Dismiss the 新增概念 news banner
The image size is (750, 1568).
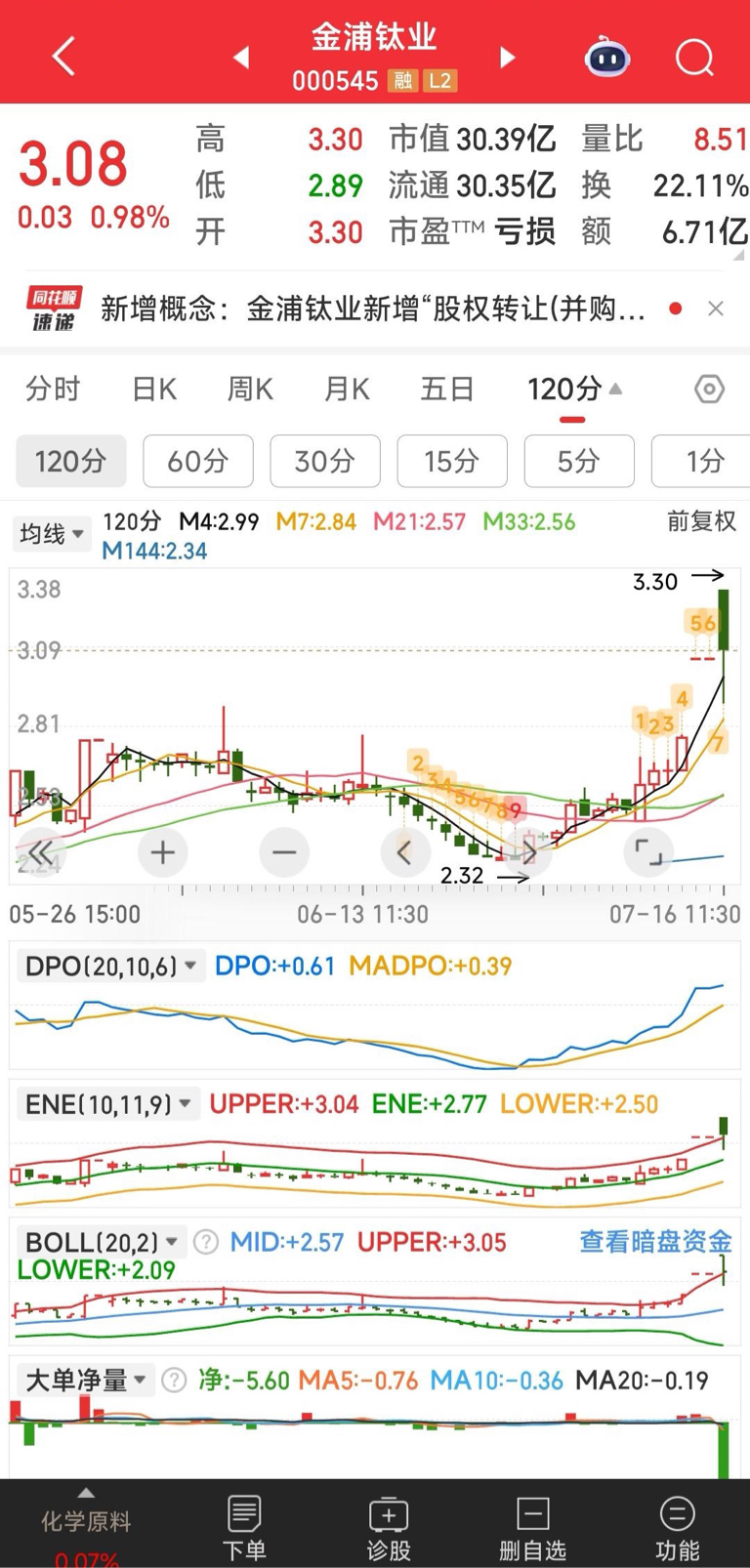coord(716,309)
